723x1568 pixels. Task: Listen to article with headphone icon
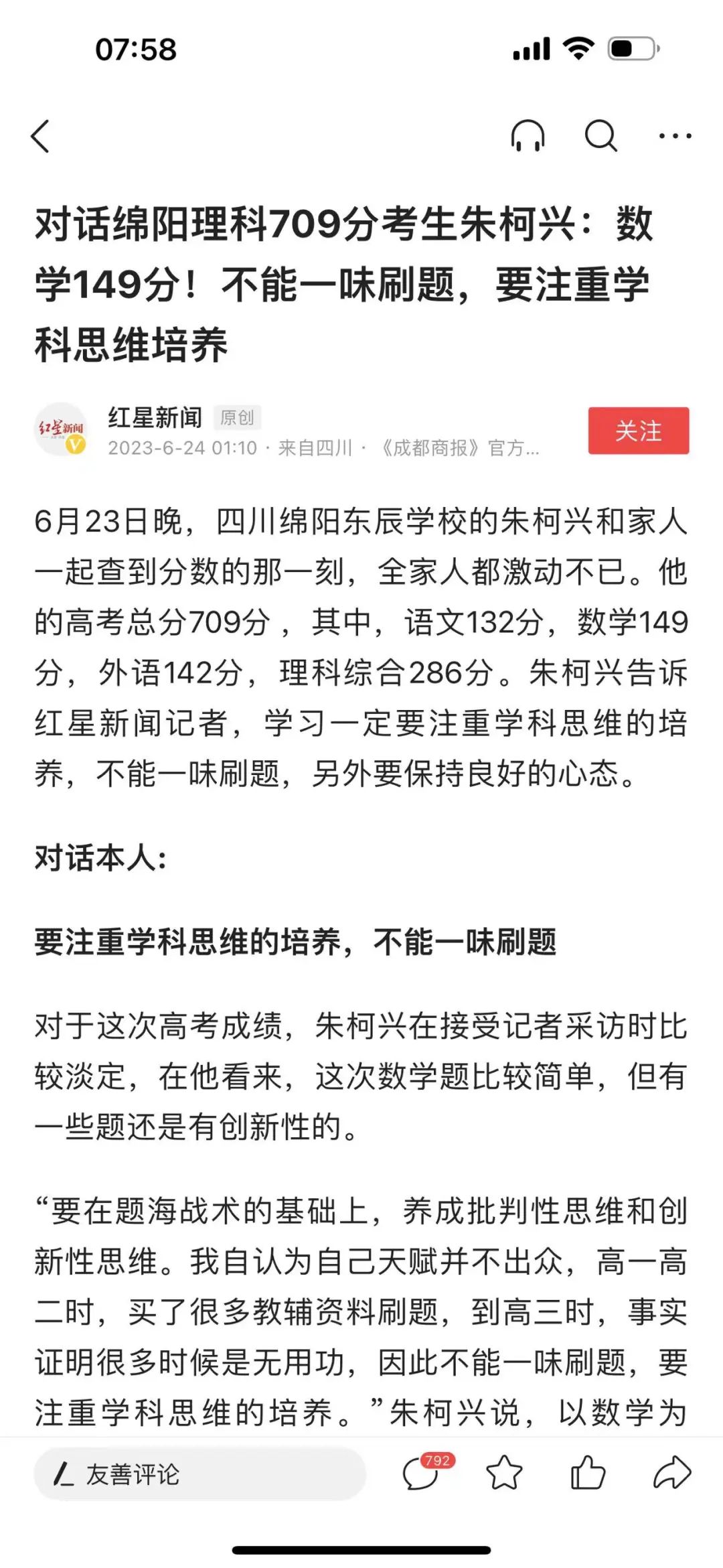[528, 136]
